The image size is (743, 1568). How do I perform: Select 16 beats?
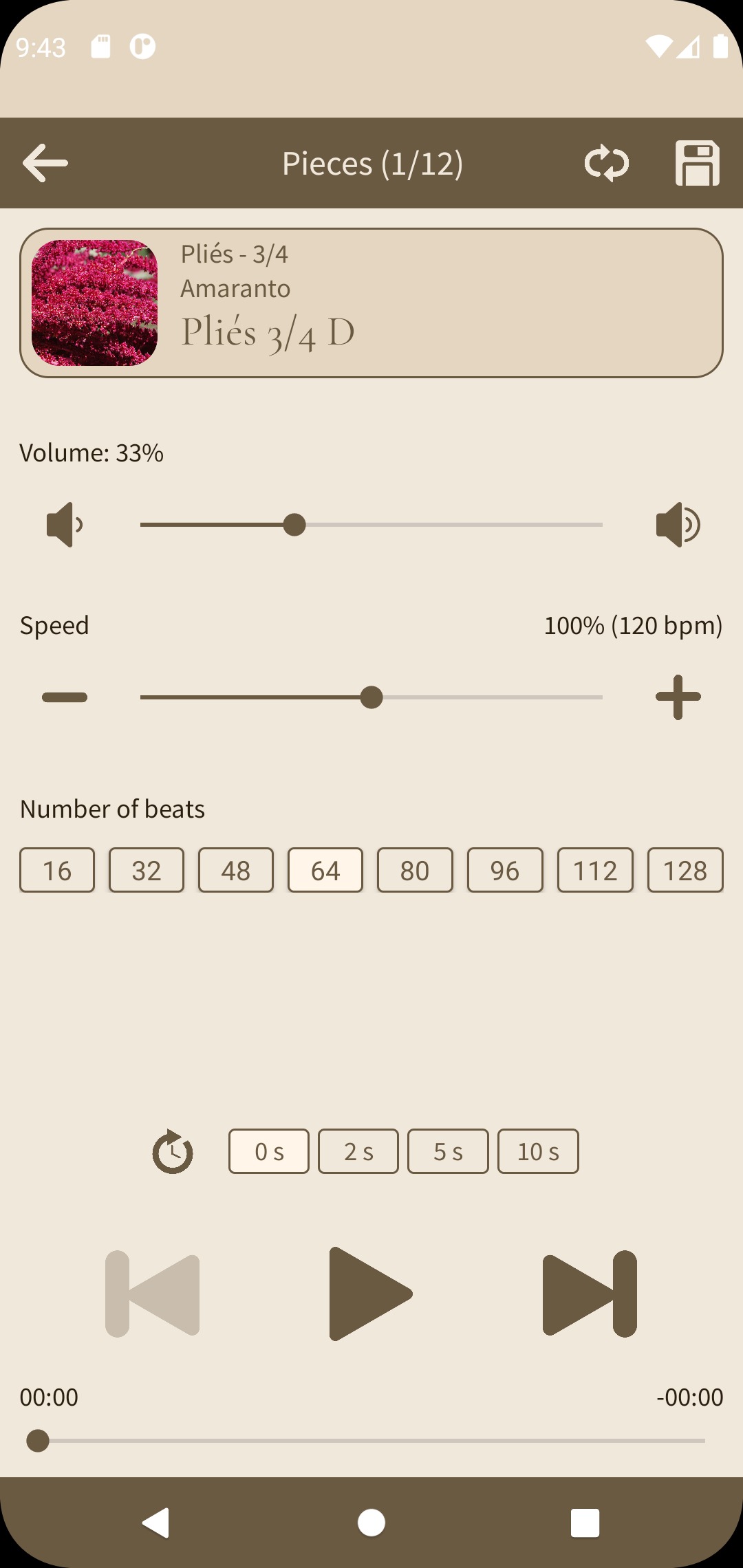[57, 870]
